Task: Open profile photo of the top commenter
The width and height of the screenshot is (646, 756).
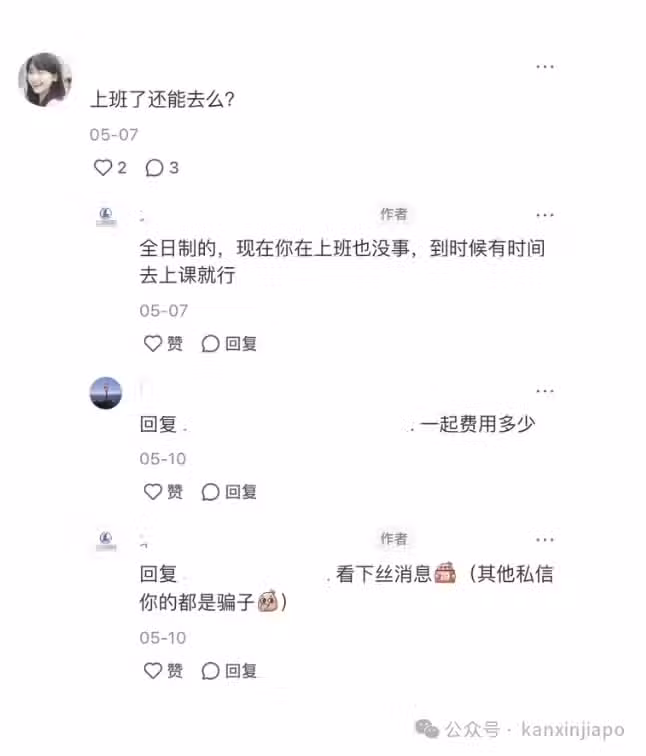Action: pyautogui.click(x=45, y=80)
